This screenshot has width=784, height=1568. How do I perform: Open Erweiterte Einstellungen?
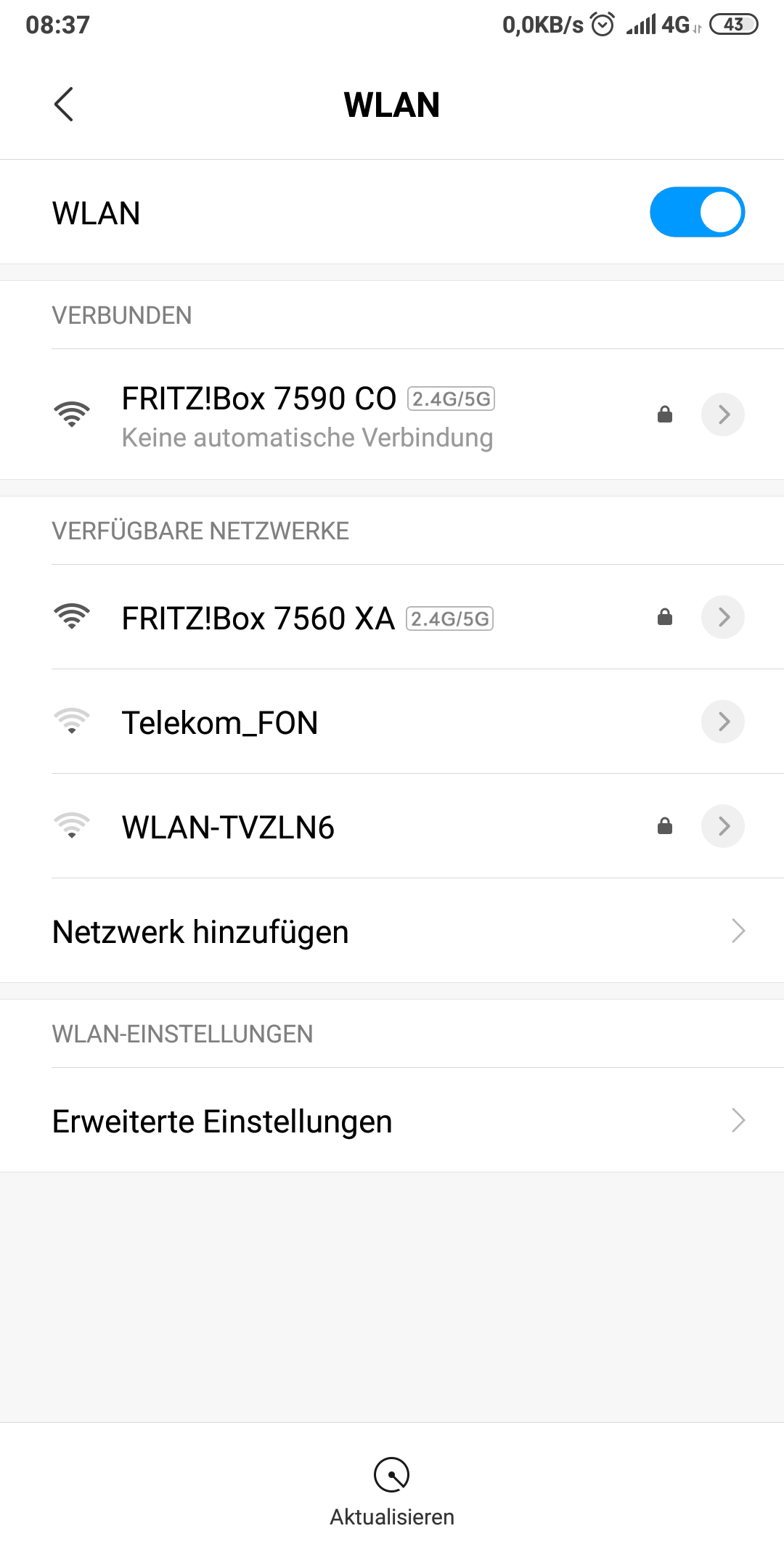click(x=392, y=1120)
